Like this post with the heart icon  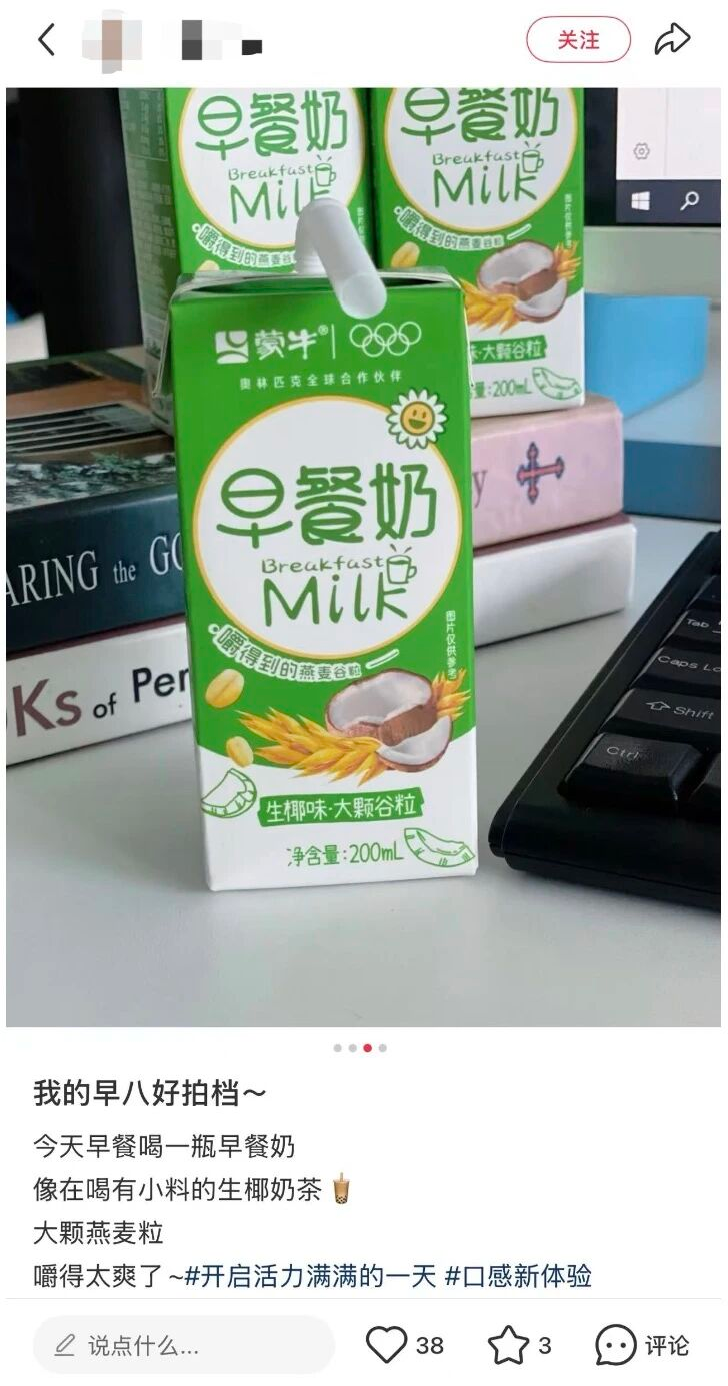(386, 1345)
